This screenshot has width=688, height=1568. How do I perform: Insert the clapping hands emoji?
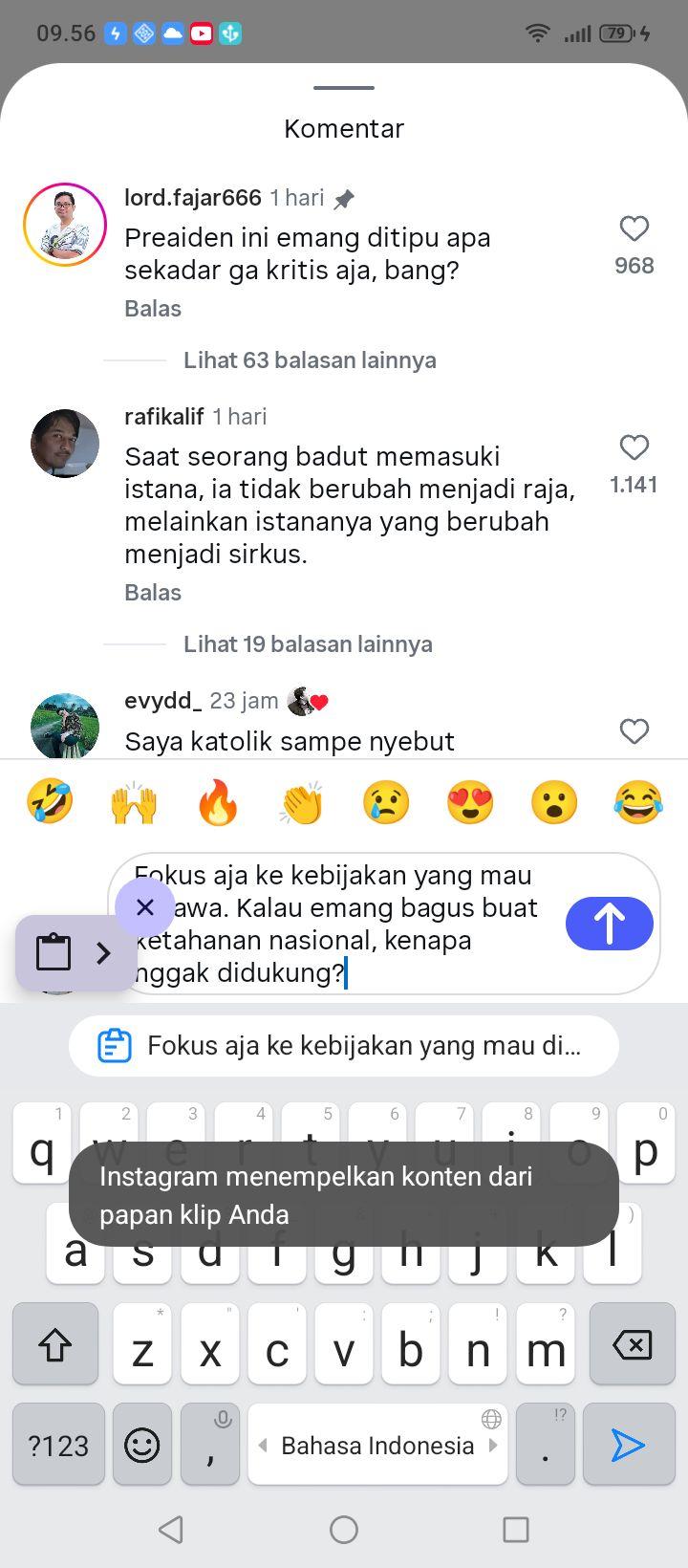point(302,802)
